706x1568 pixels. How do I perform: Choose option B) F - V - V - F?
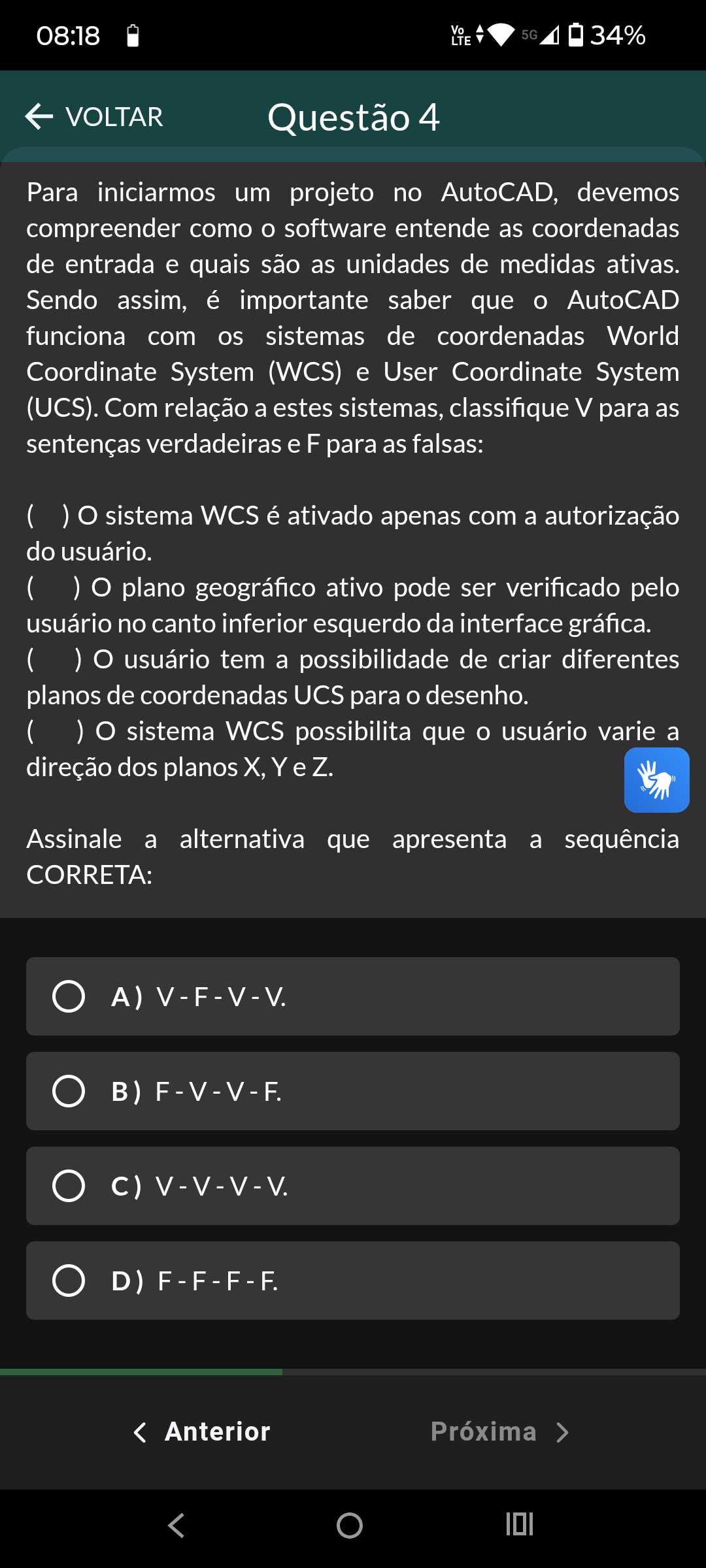tap(353, 1091)
